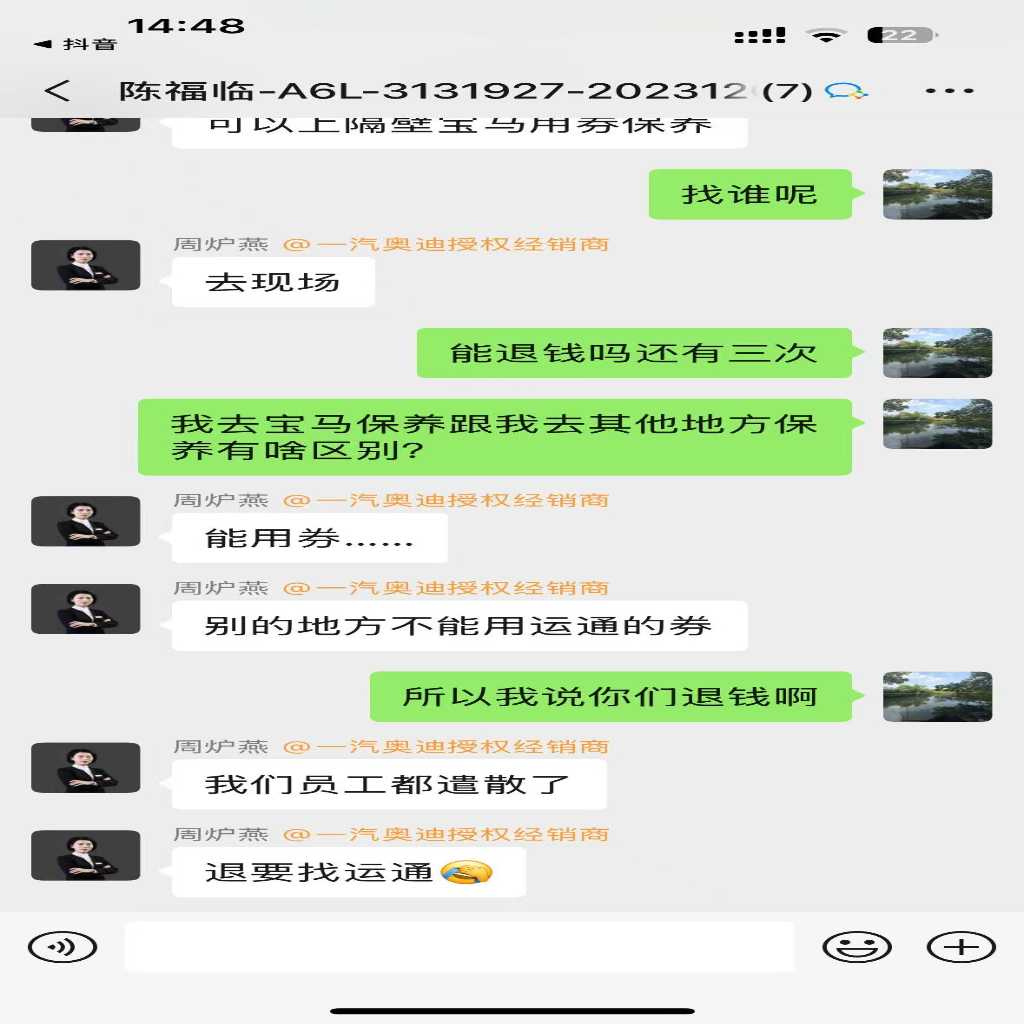
Task: Open 周炉燕's avatar beside 去现场
Action: coord(85,265)
